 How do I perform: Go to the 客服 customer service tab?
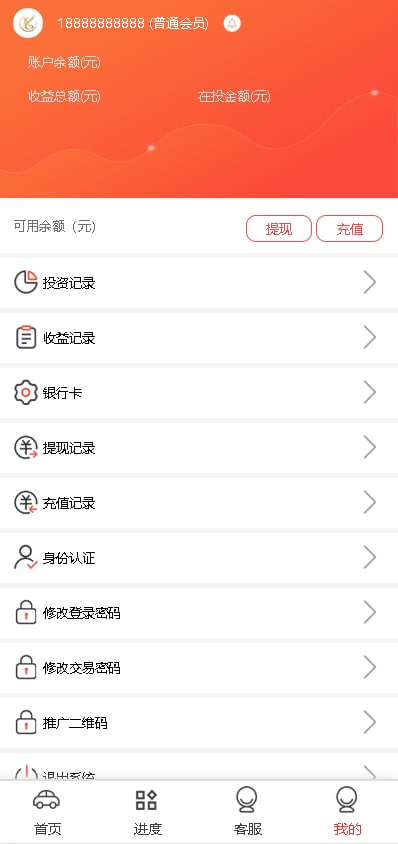(x=247, y=812)
